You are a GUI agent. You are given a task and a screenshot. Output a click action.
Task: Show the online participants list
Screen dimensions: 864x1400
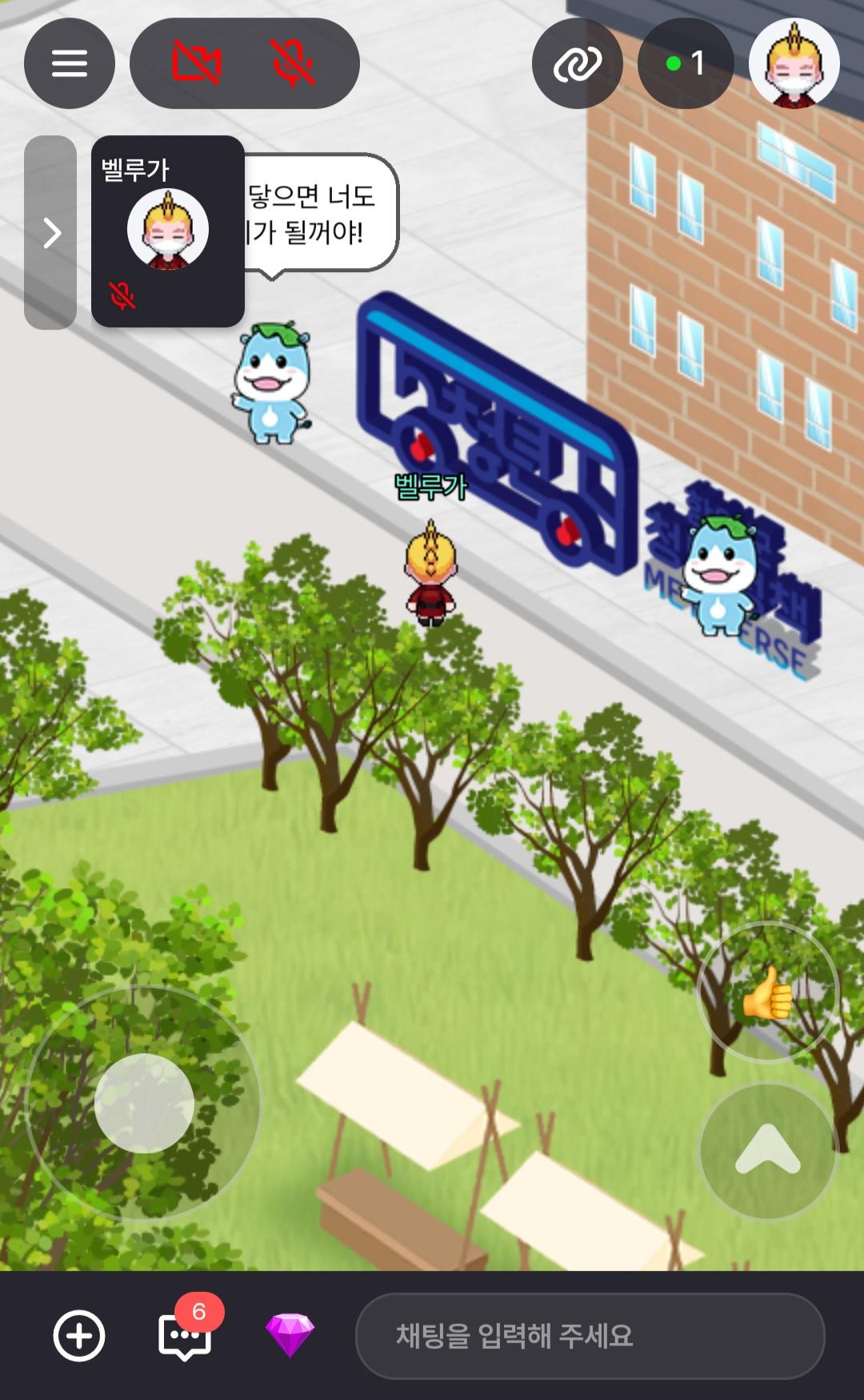coord(686,63)
